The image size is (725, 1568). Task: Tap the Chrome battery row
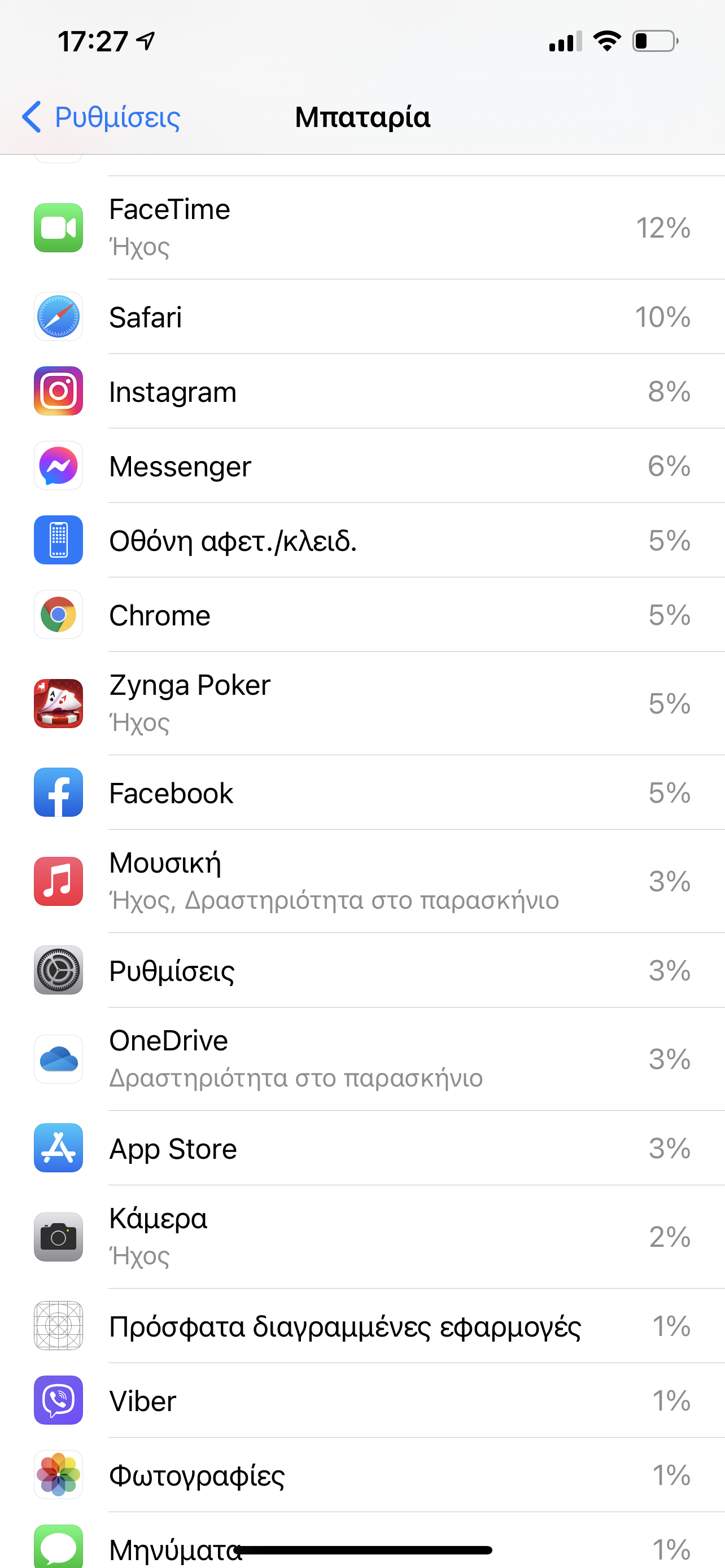click(362, 615)
